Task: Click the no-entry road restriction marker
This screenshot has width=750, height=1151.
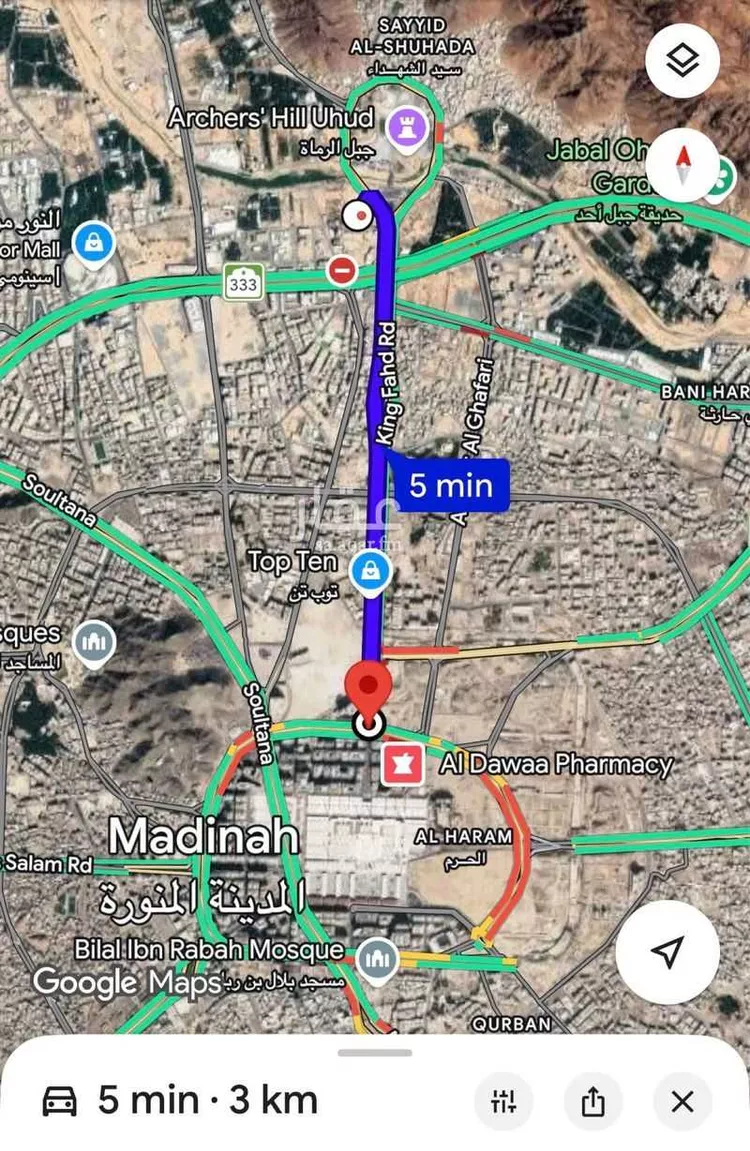Action: [x=341, y=270]
